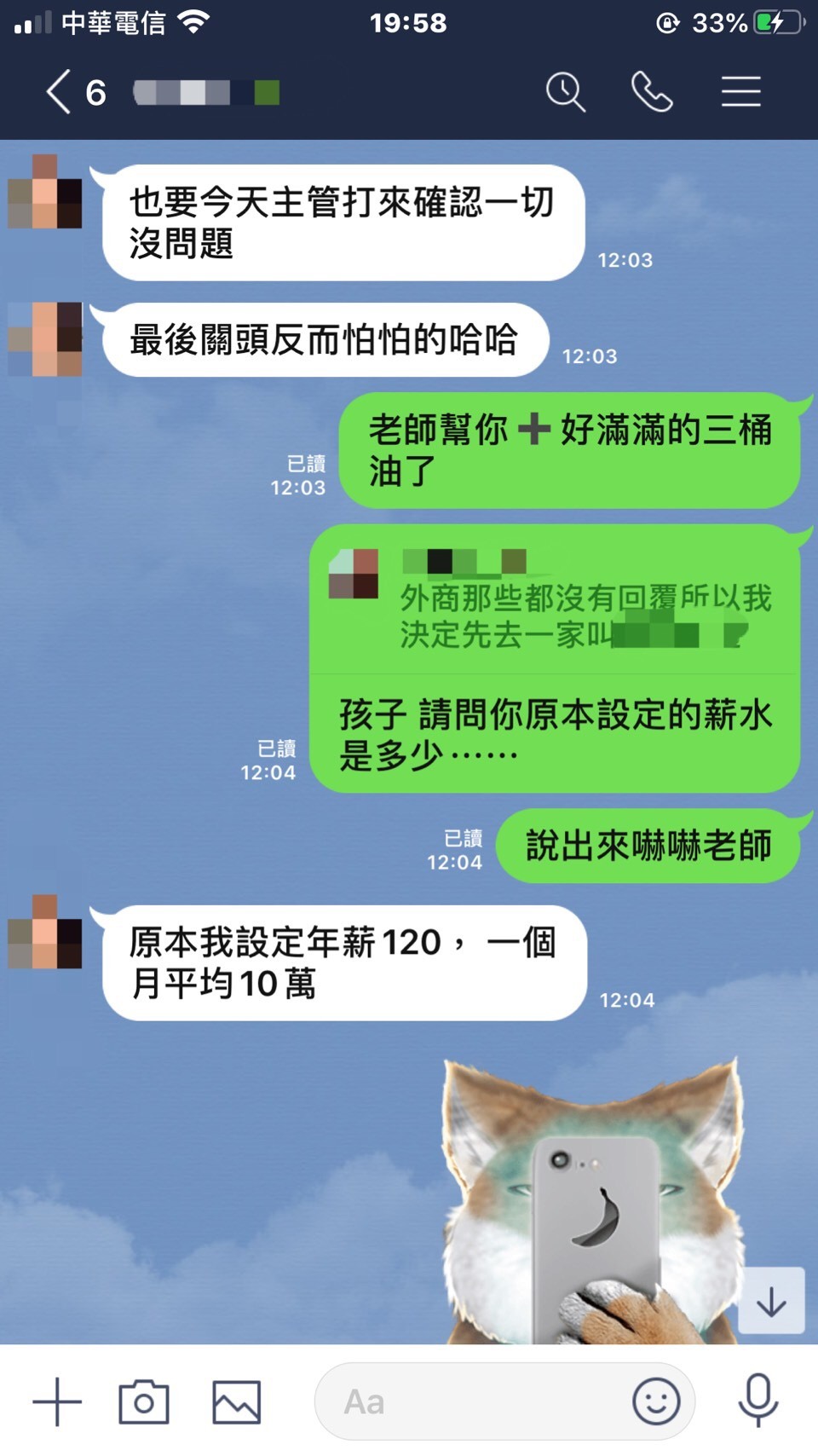
Task: Start a voice call
Action: [x=652, y=92]
